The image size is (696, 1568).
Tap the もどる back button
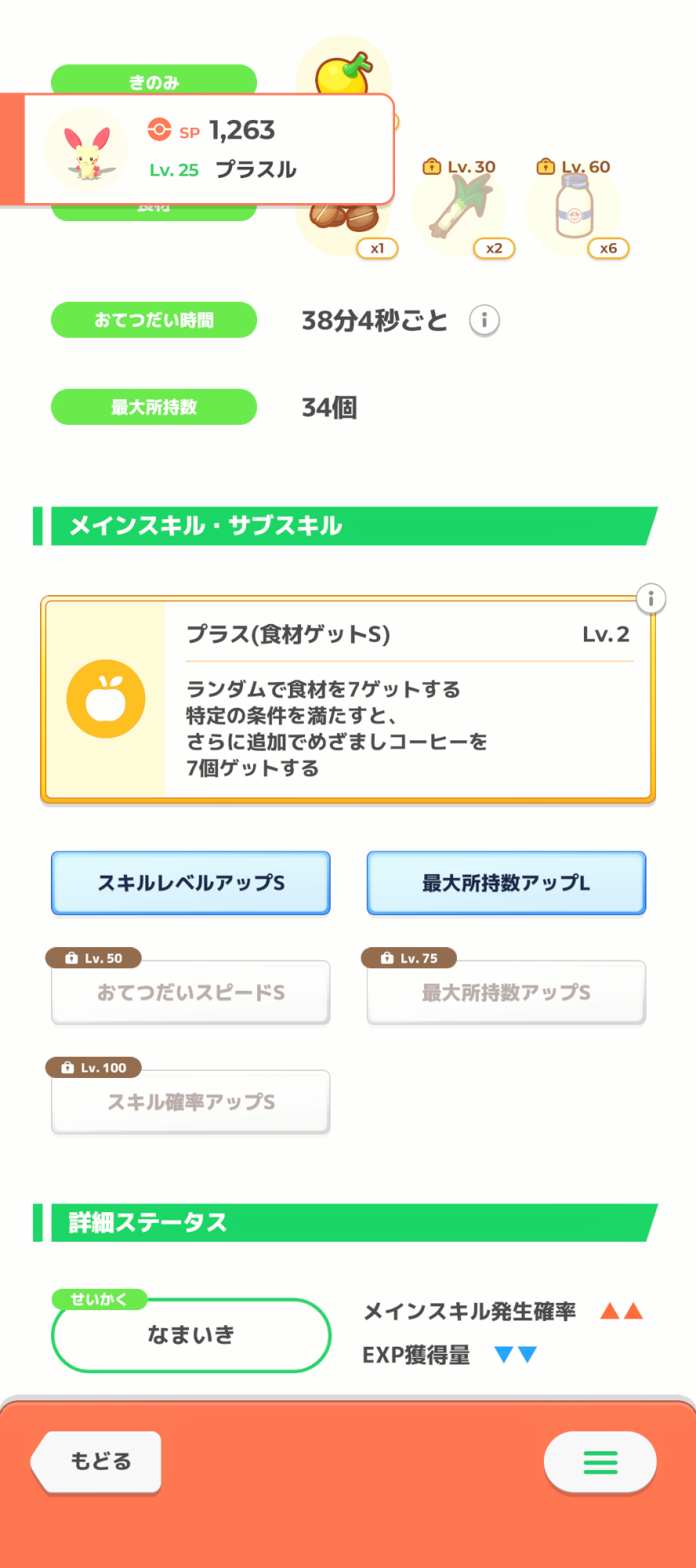click(99, 1461)
